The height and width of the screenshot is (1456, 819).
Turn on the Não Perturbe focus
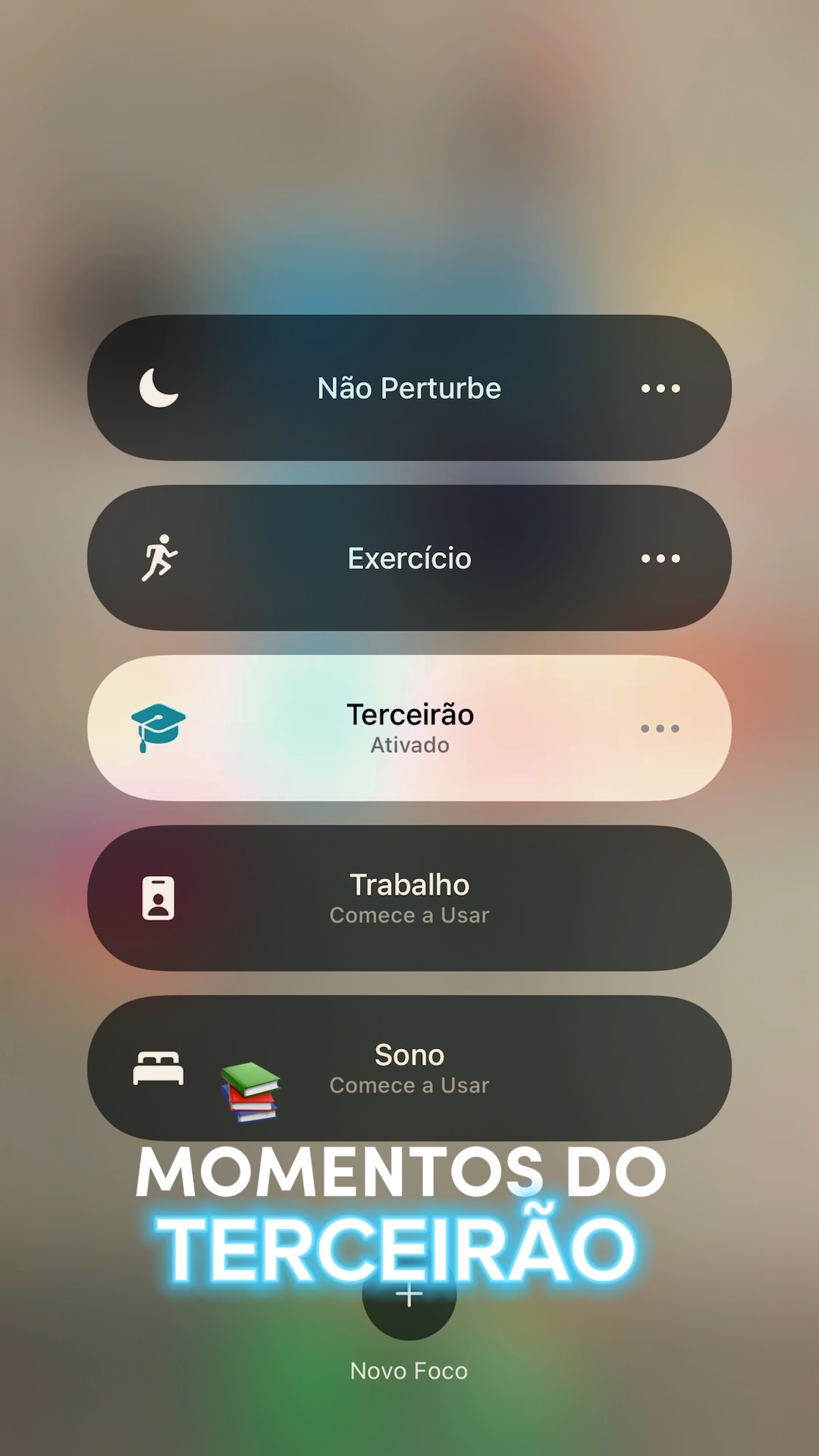tap(409, 388)
